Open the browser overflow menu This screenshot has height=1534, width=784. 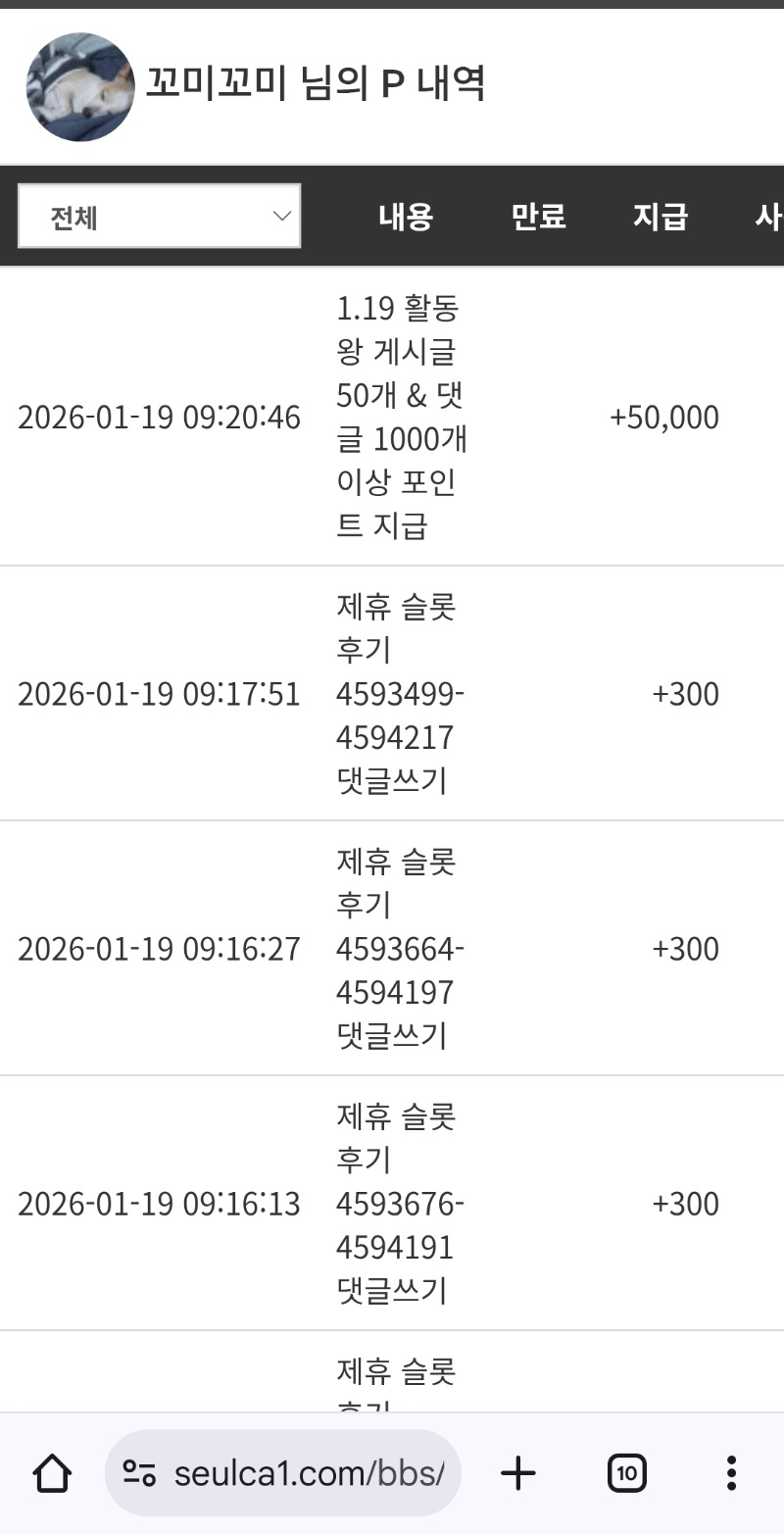click(730, 1472)
